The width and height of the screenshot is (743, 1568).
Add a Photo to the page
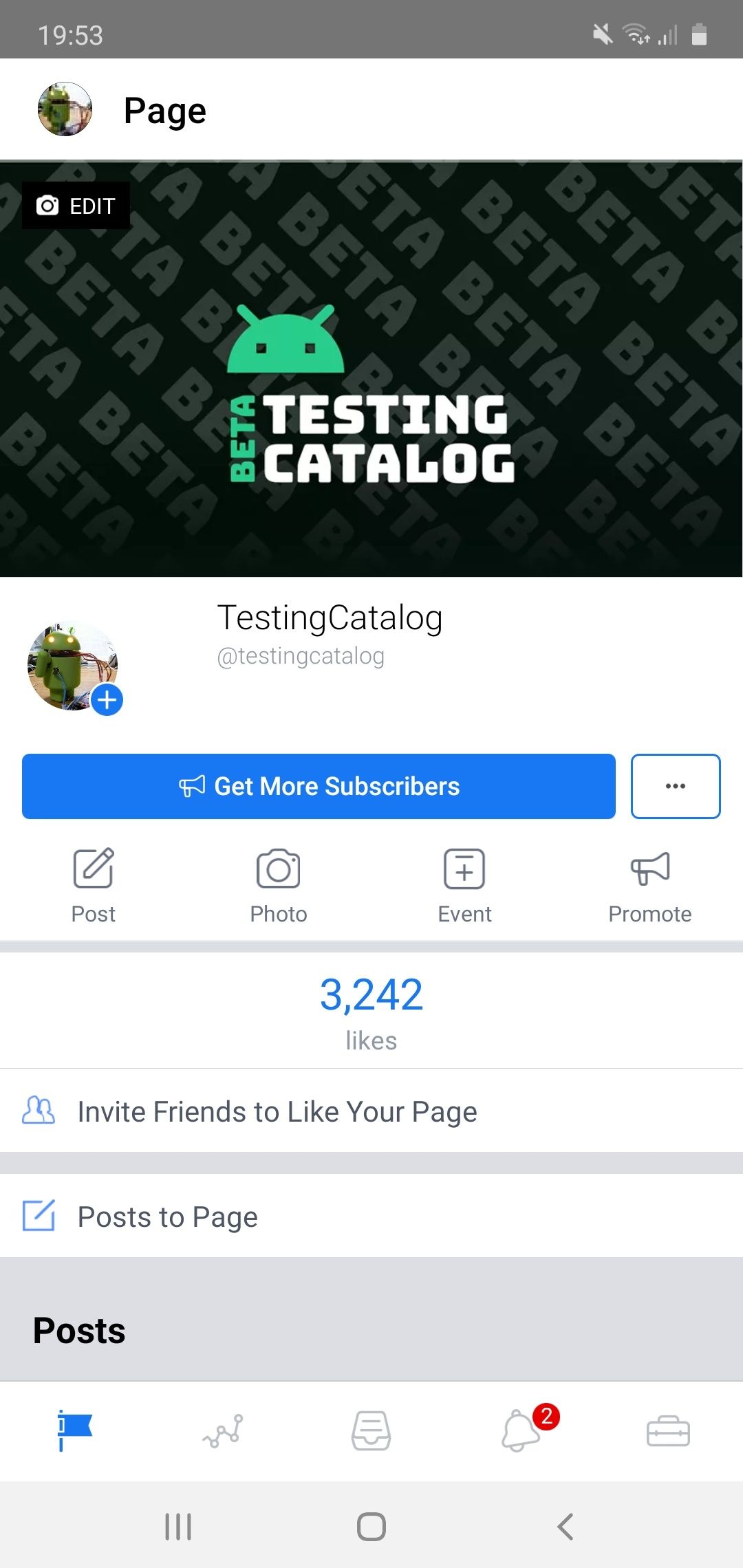pos(279,886)
